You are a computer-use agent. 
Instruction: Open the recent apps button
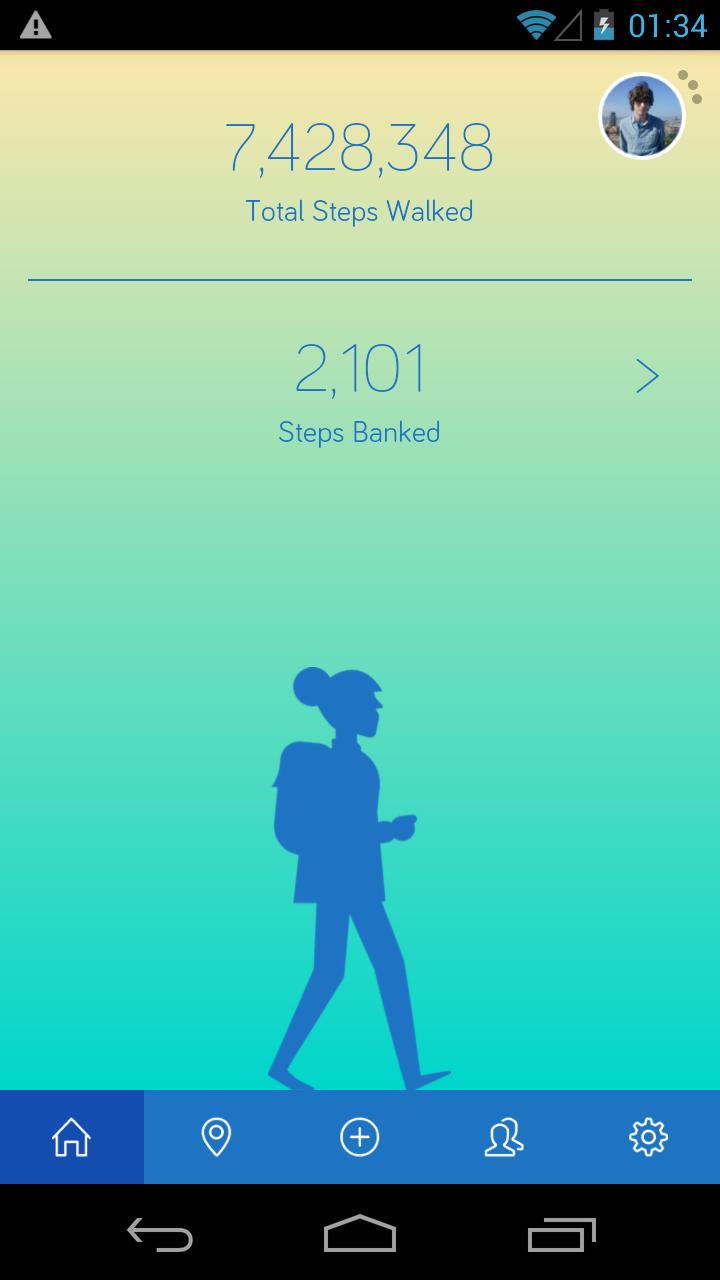[x=561, y=1234]
